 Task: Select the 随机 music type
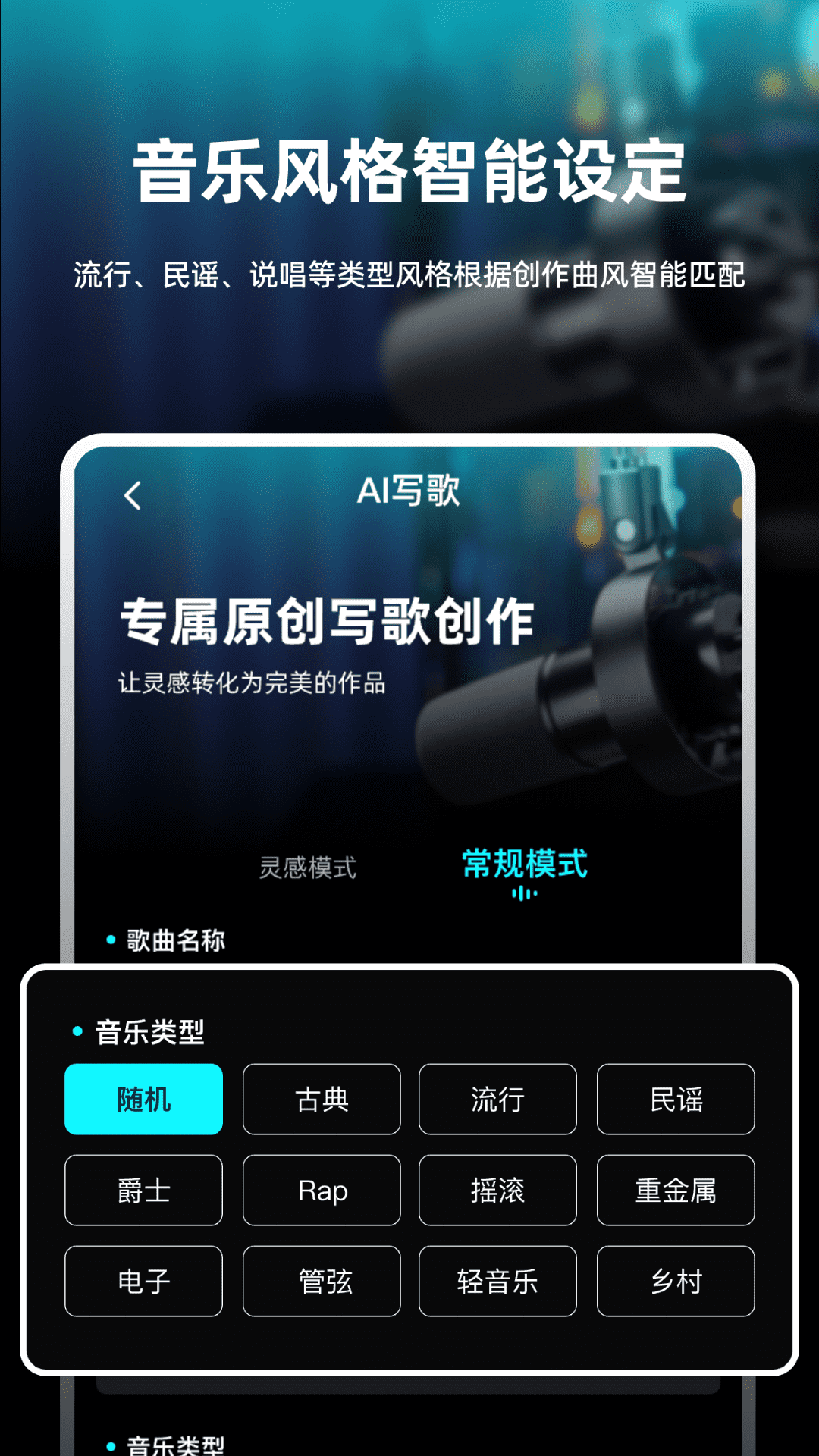click(143, 1100)
